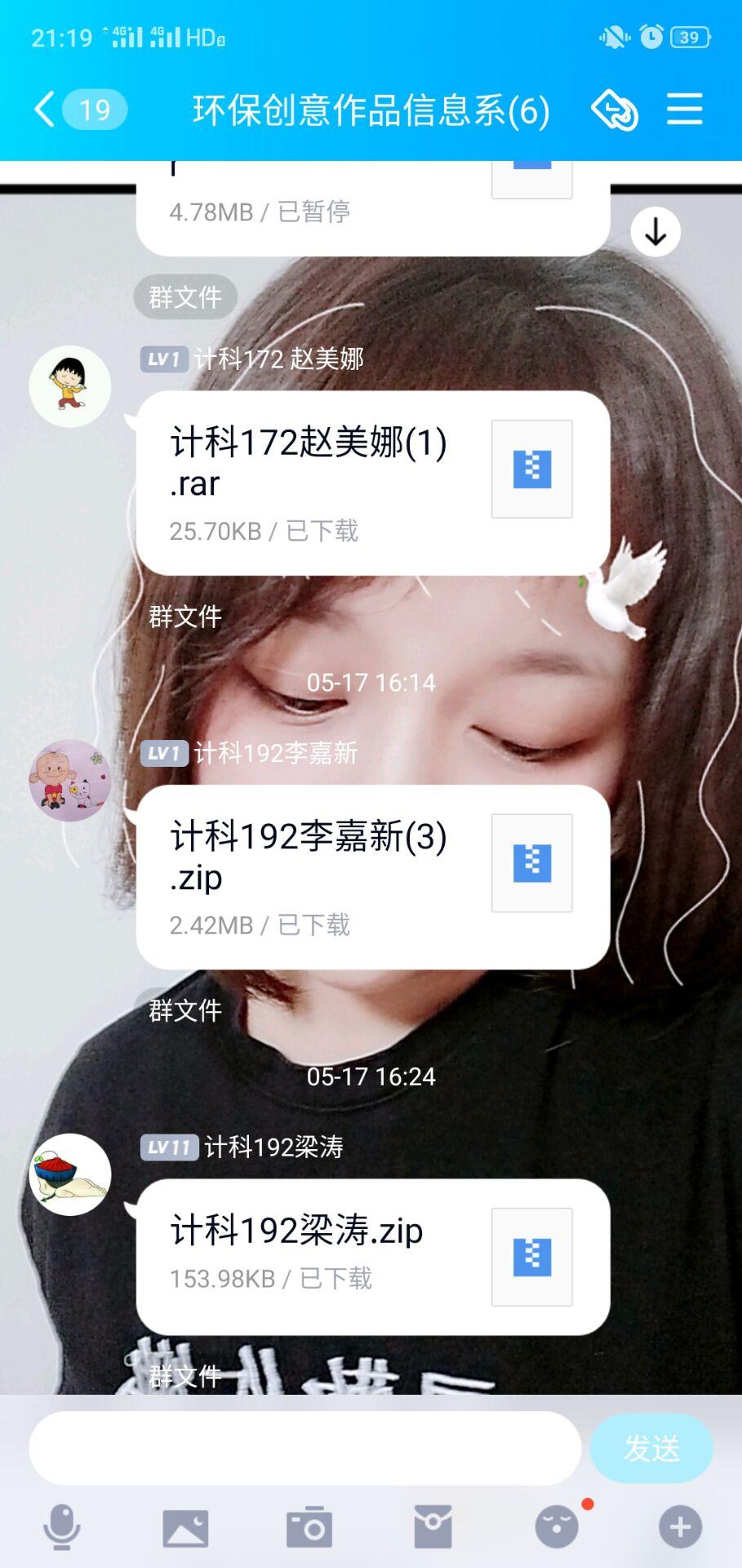
Task: Record a voice message
Action: tap(61, 1527)
